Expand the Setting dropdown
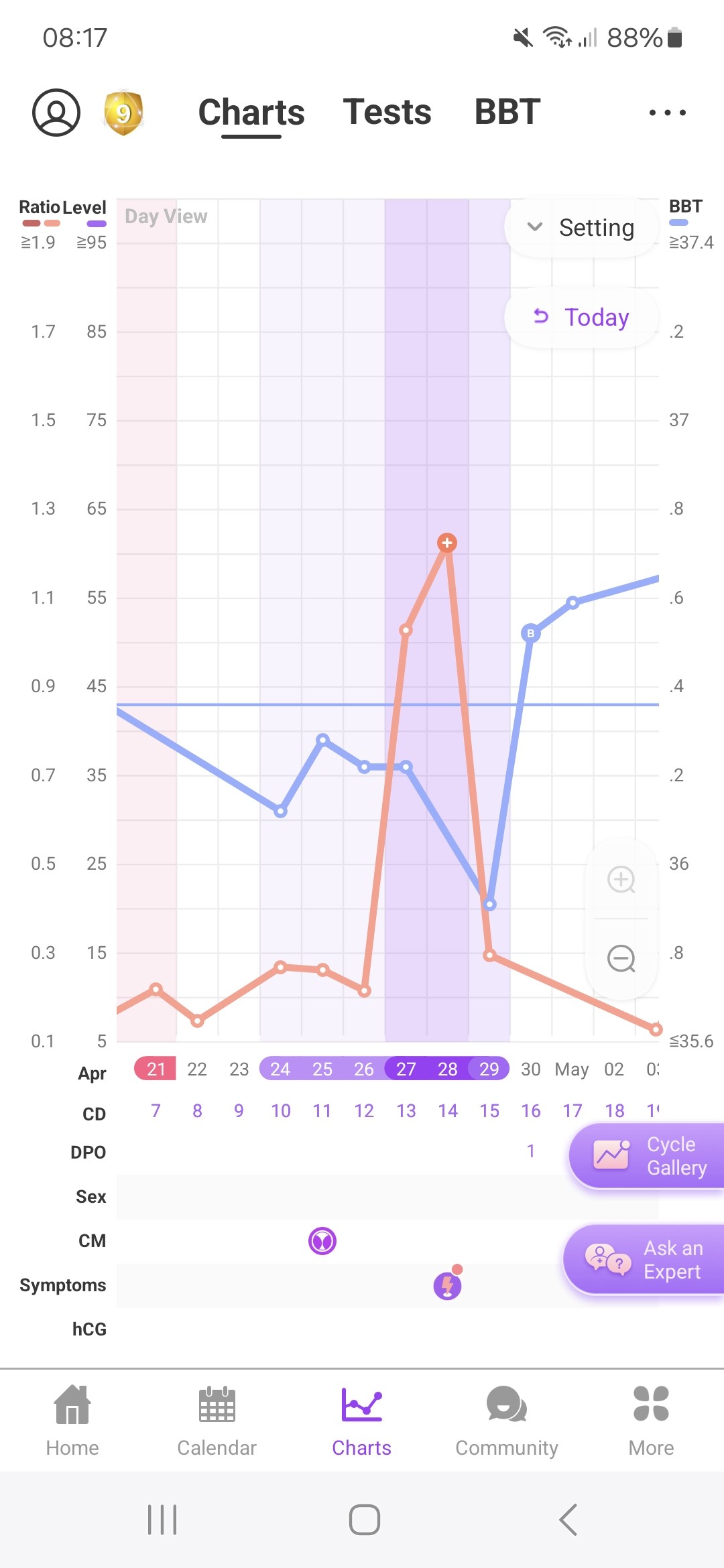Screen dimensions: 724x1568 pos(581,228)
